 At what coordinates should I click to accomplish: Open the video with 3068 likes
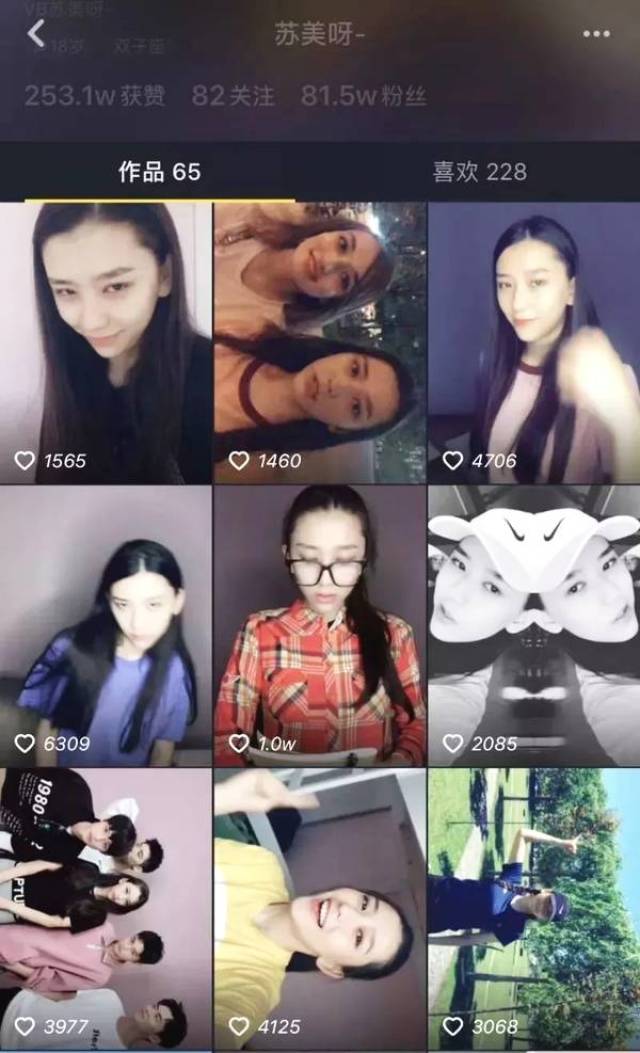point(534,910)
